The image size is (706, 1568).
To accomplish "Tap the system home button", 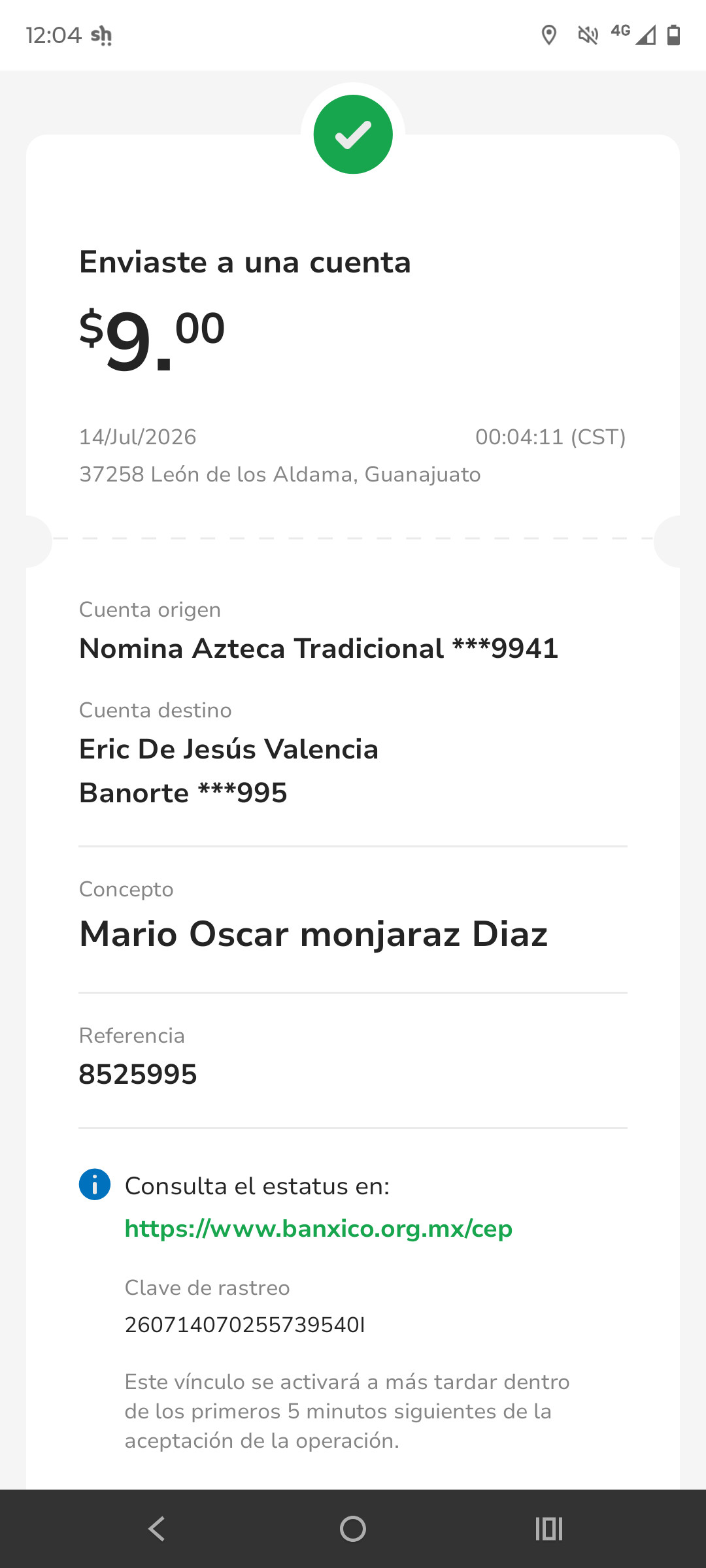I will (353, 1529).
